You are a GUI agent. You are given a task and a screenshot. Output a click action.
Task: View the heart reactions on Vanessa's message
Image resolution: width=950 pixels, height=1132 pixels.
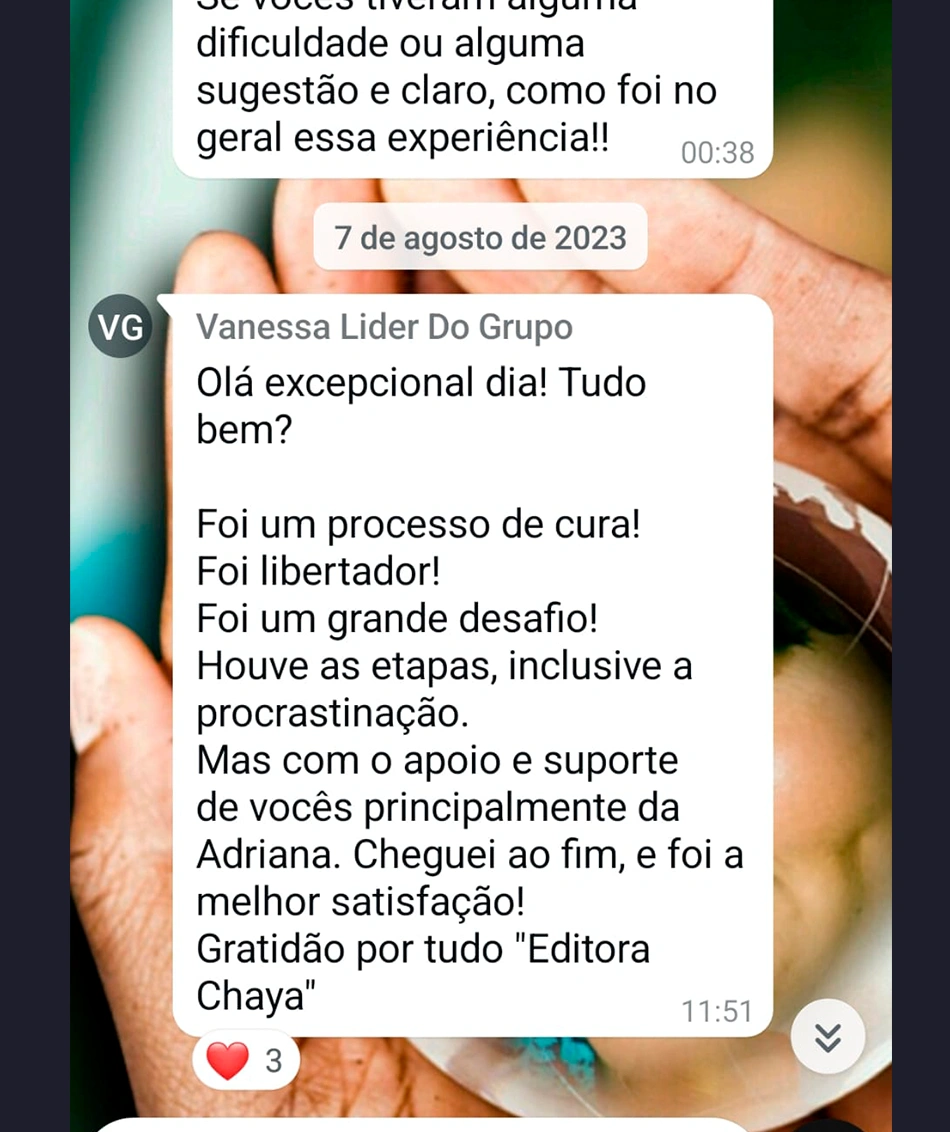tap(246, 1060)
